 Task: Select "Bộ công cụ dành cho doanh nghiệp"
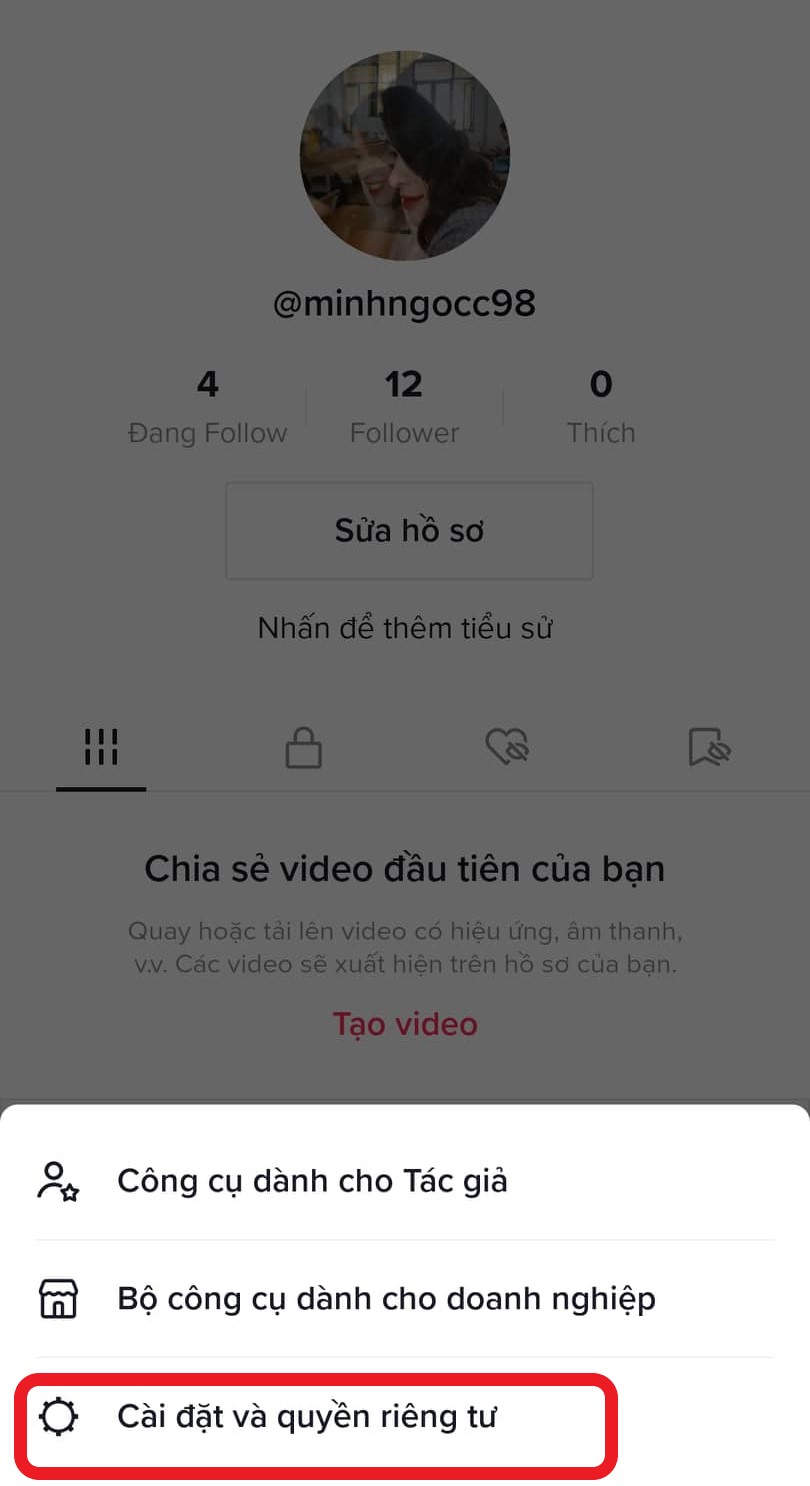click(386, 1298)
